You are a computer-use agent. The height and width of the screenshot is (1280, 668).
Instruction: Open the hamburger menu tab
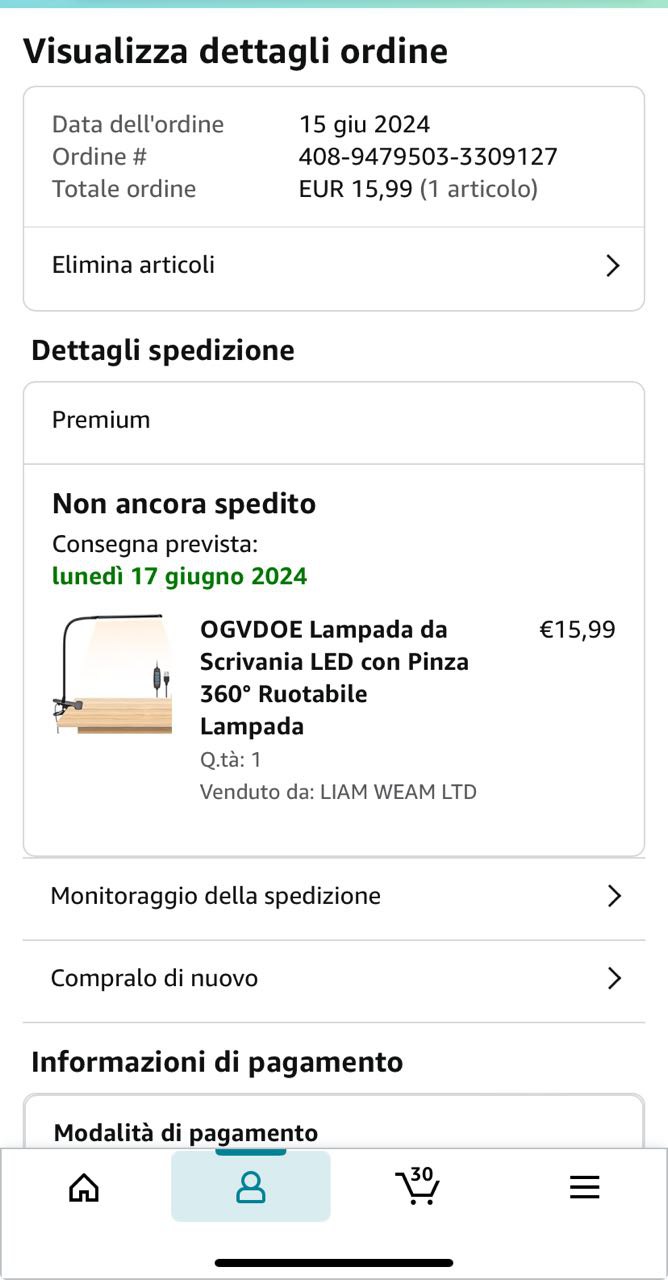click(x=584, y=1187)
